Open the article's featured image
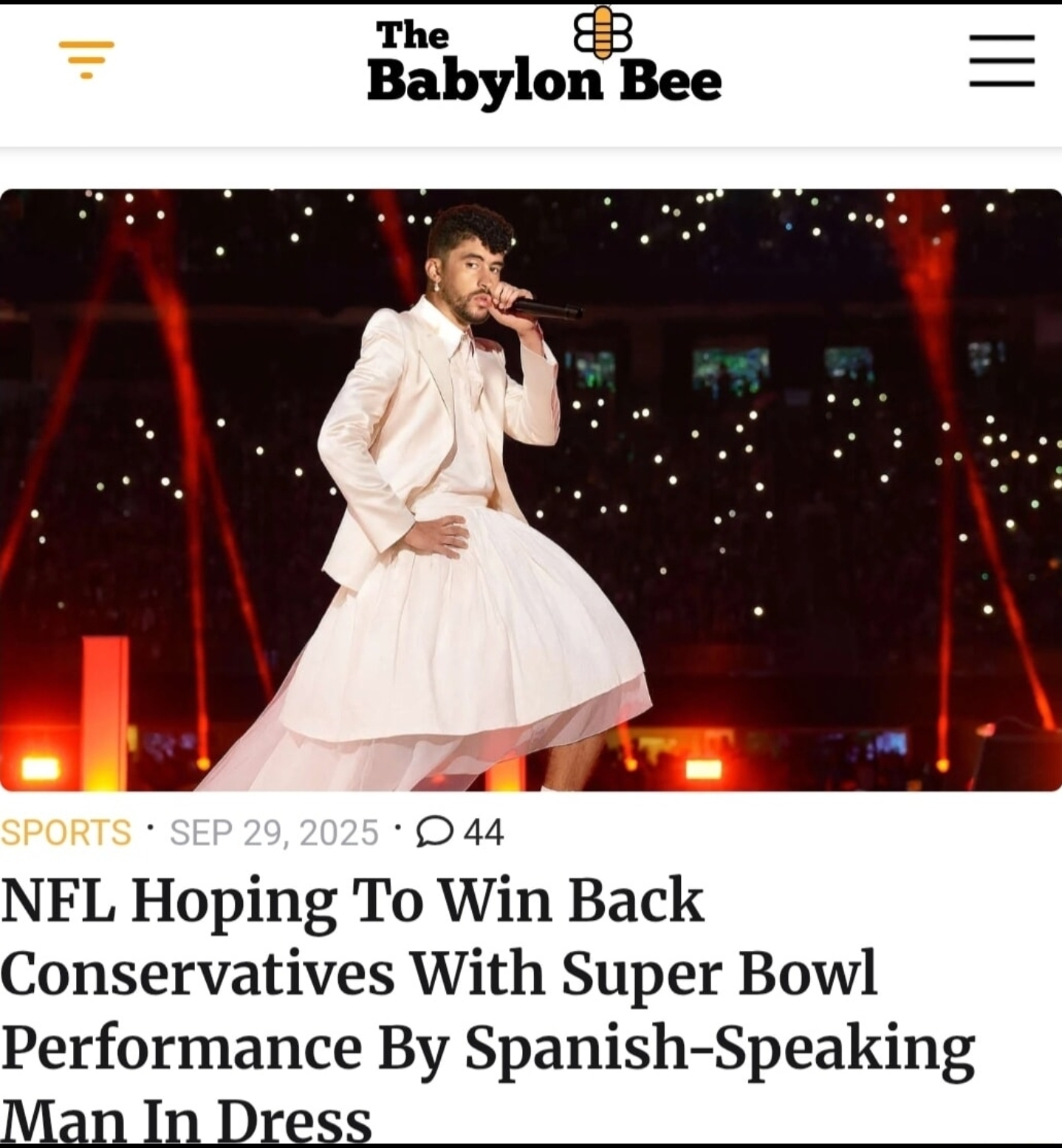This screenshot has height=1148, width=1062. (530, 489)
